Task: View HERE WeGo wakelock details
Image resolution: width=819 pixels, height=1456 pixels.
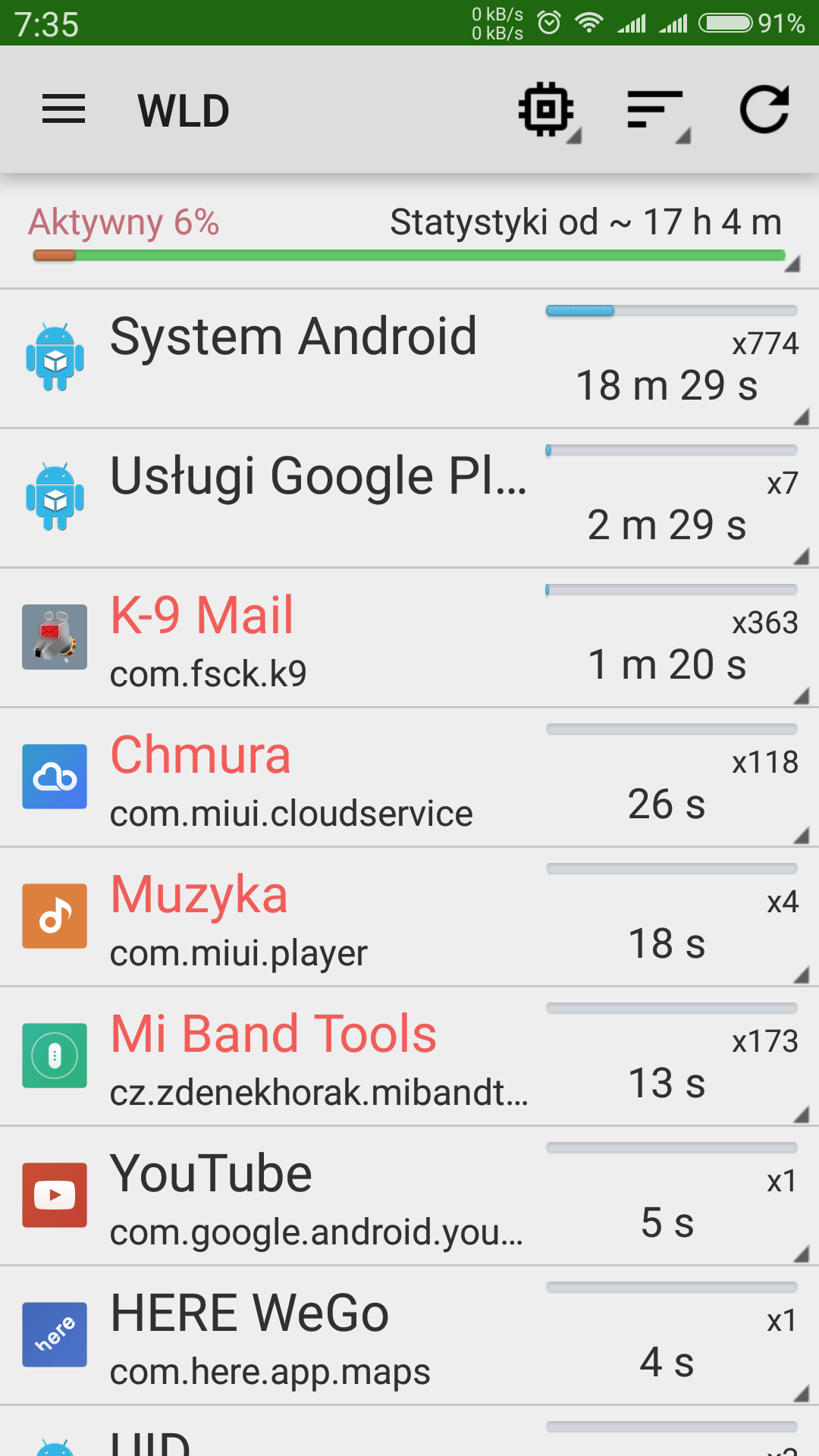Action: [409, 1335]
